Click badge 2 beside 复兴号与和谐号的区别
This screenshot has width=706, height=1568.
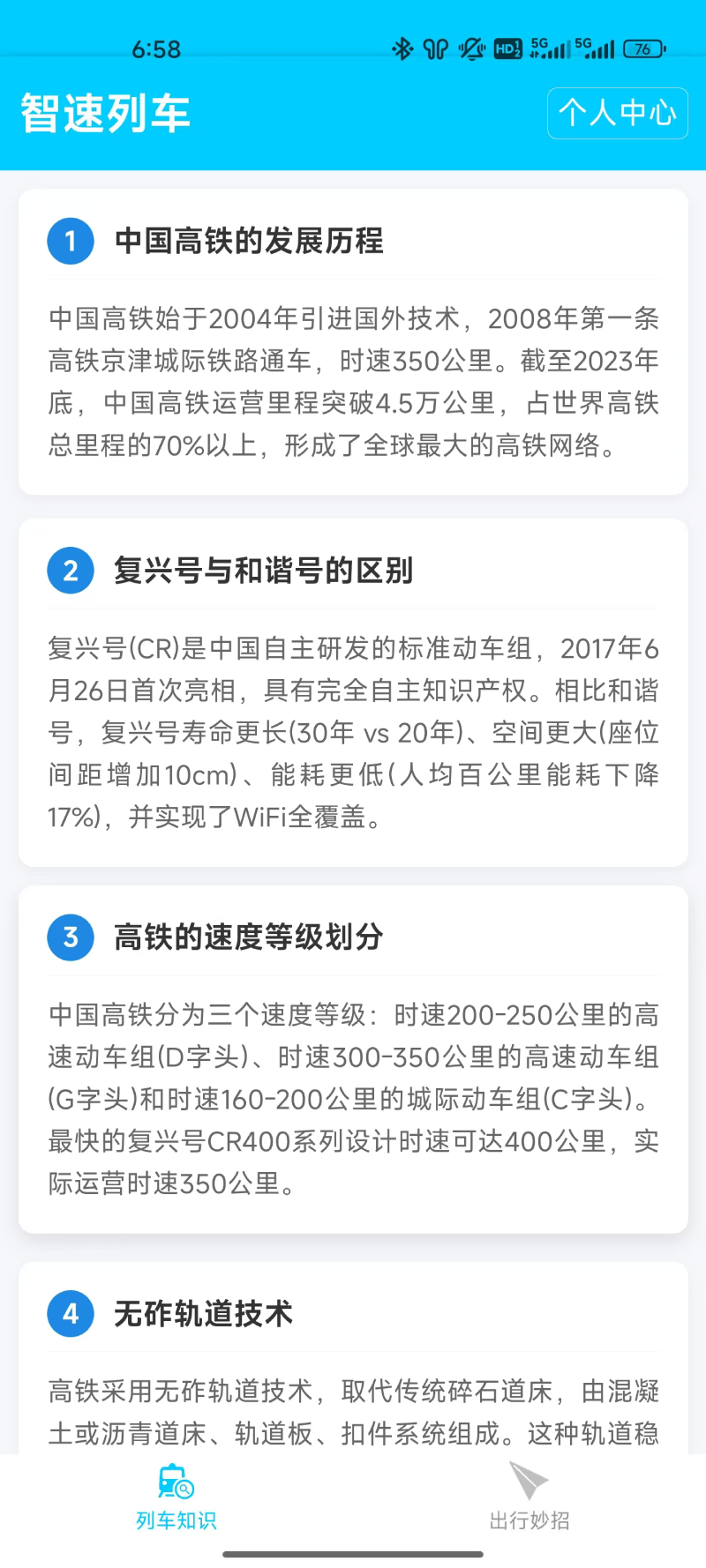(71, 571)
